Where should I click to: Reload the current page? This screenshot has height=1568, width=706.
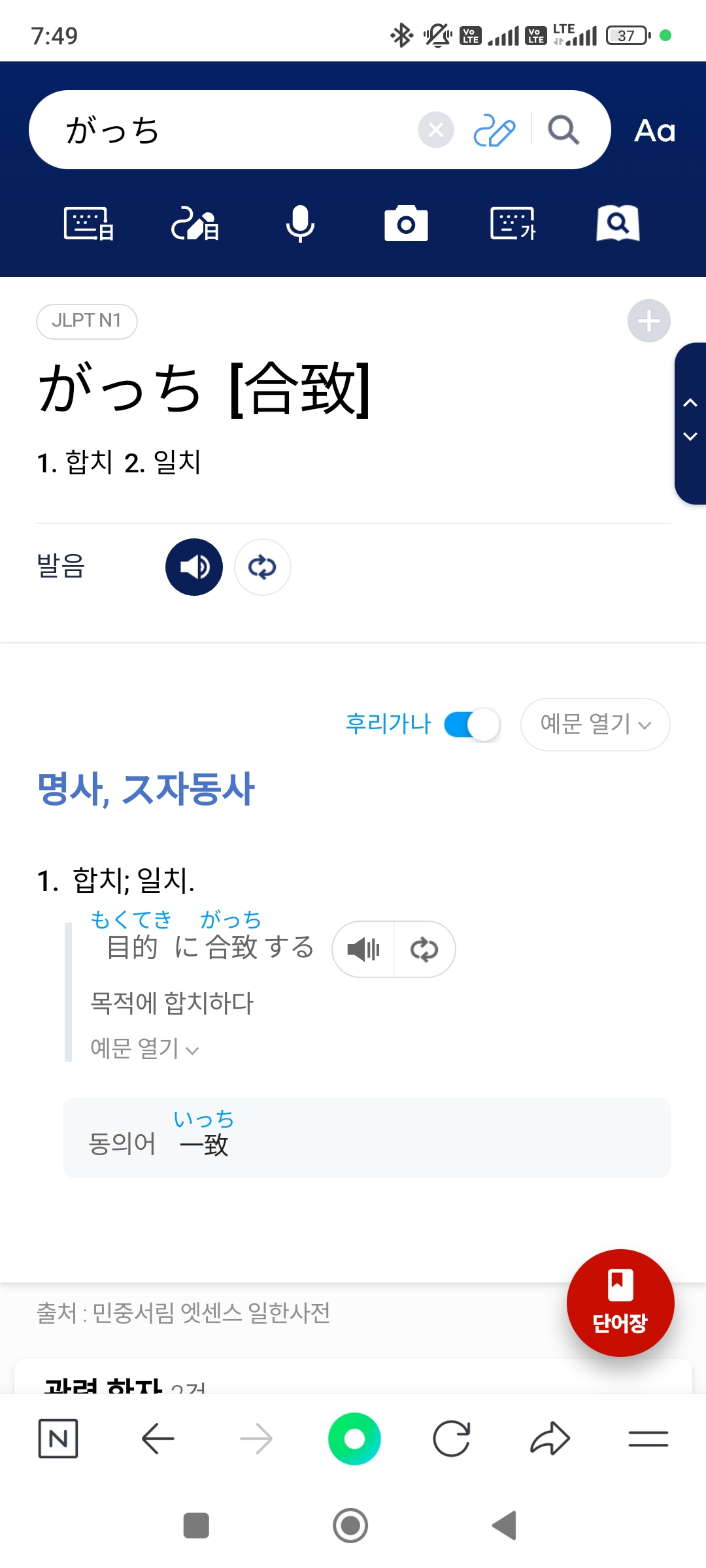click(x=452, y=1438)
